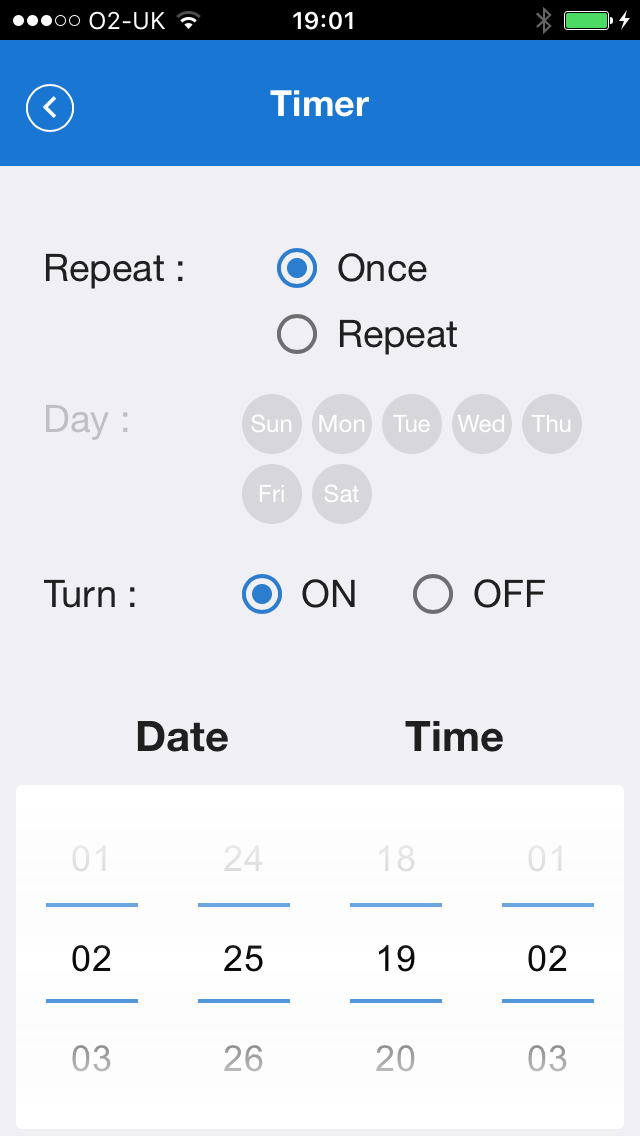Screen dimensions: 640x1136
Task: Pick hour 18 in the time picker
Action: point(396,859)
